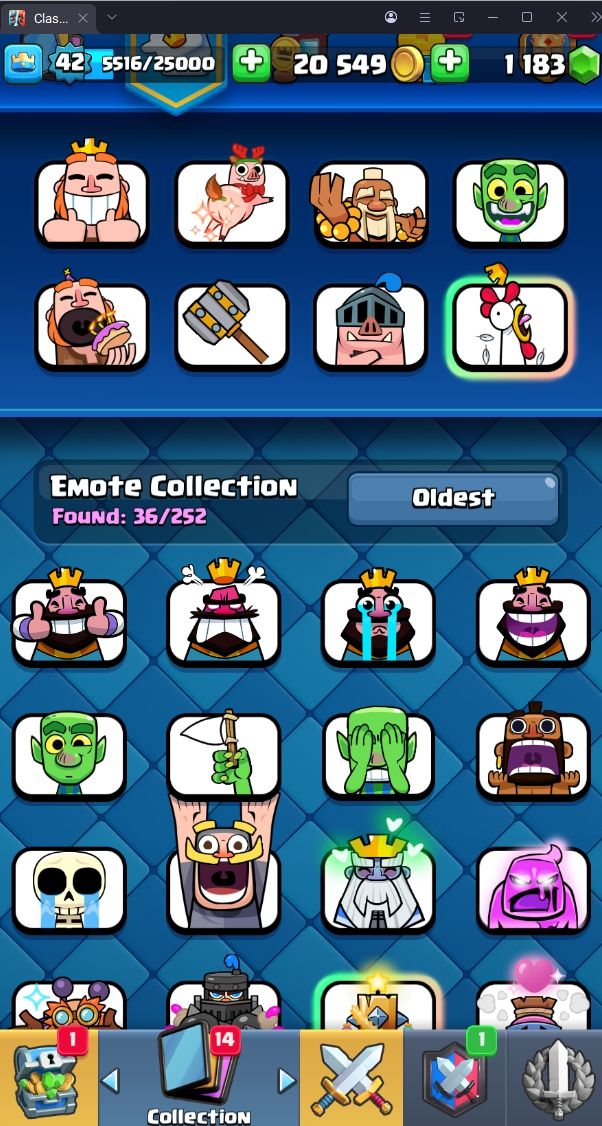Tap the plus button next to gold coins

coord(451,63)
